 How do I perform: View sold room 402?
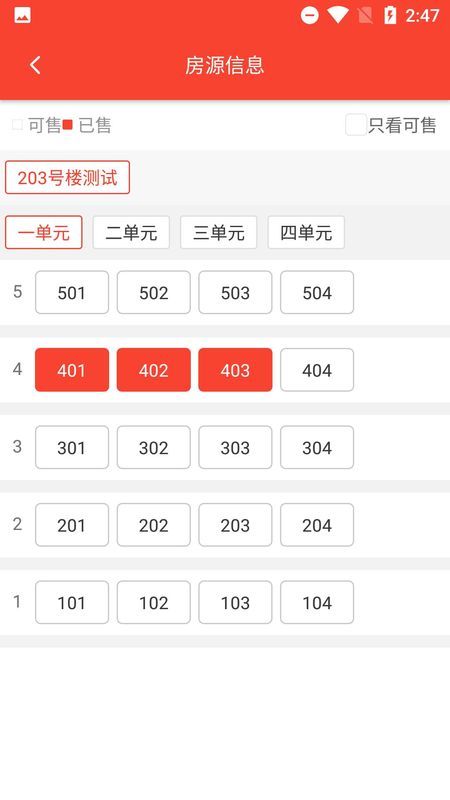coord(154,370)
